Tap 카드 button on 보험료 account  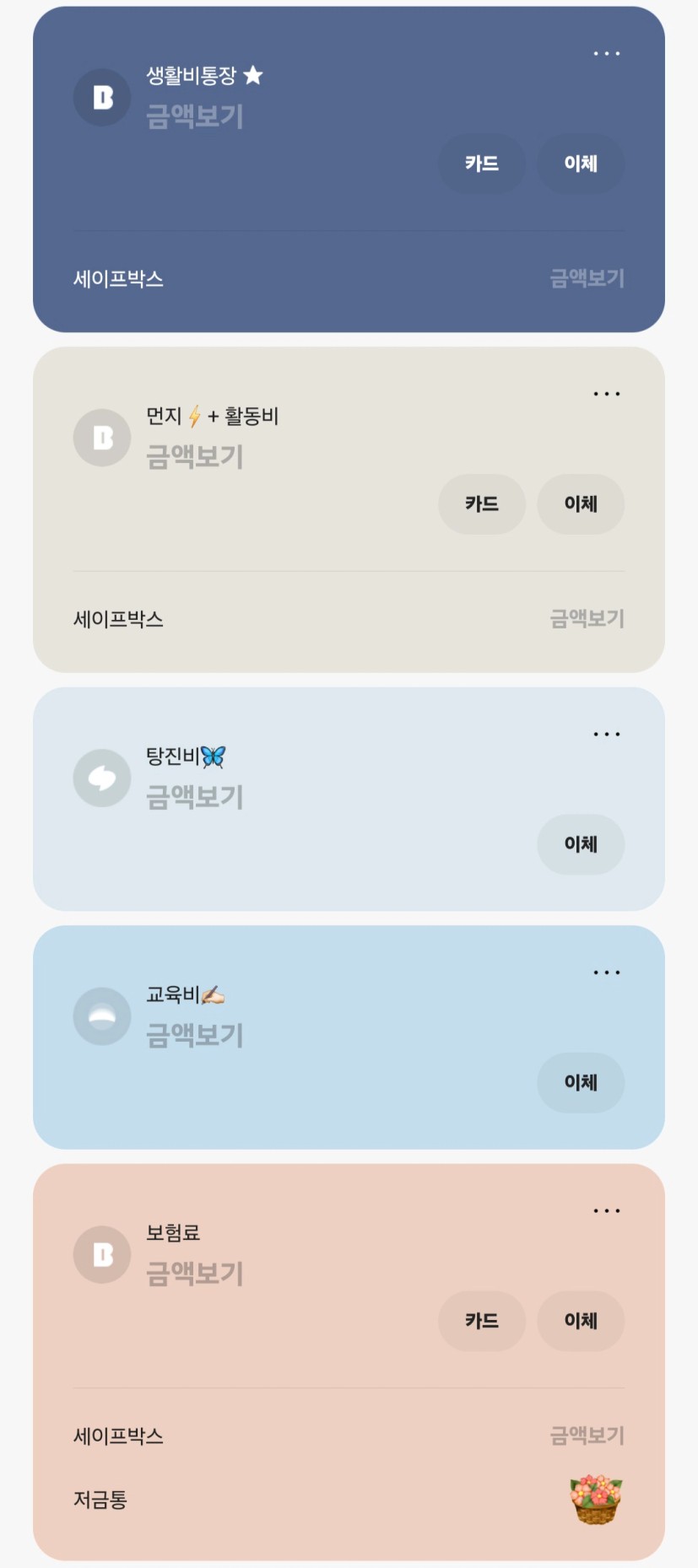(x=482, y=1321)
